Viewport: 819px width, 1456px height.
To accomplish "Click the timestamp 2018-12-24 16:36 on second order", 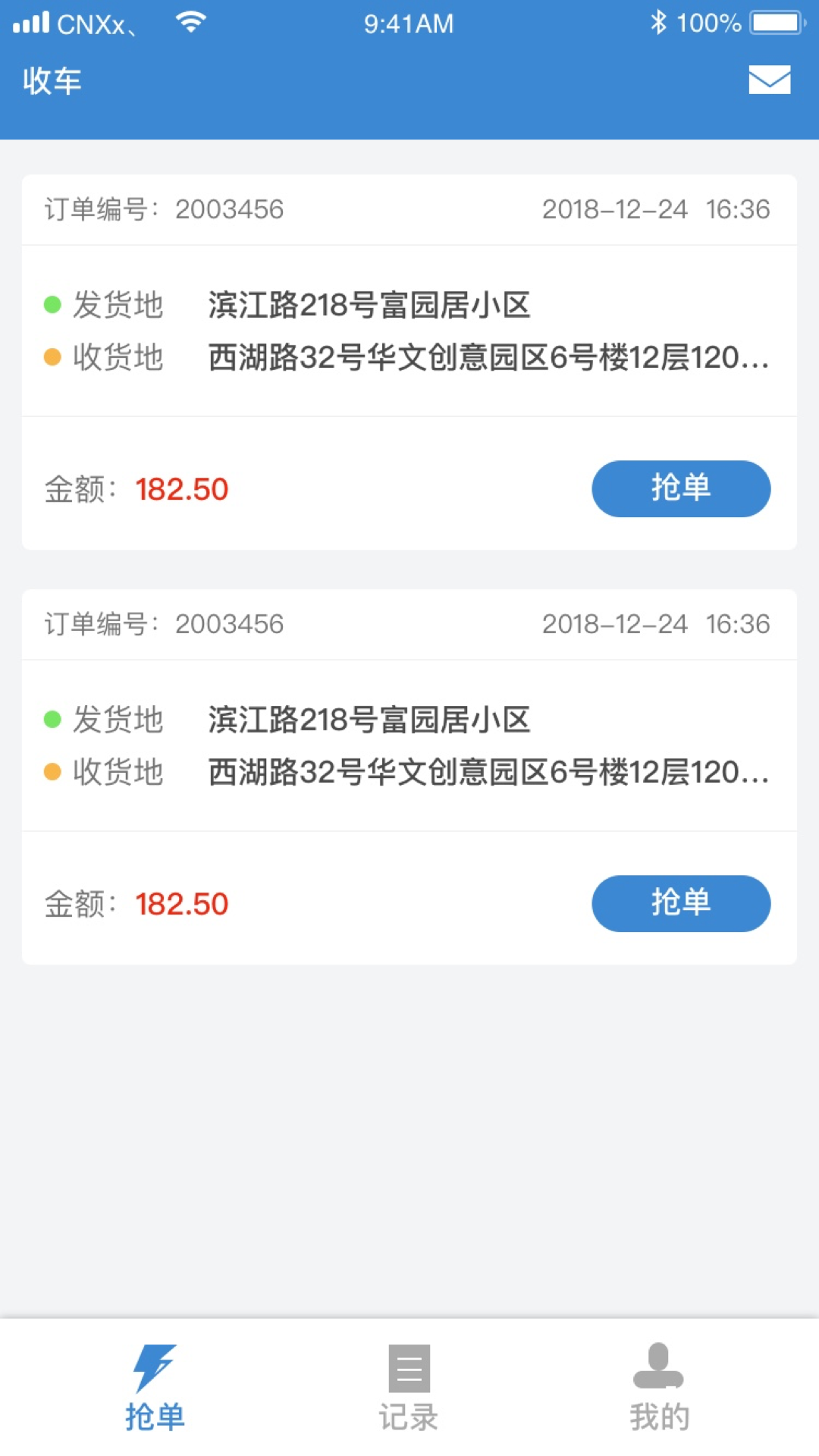I will [x=655, y=623].
